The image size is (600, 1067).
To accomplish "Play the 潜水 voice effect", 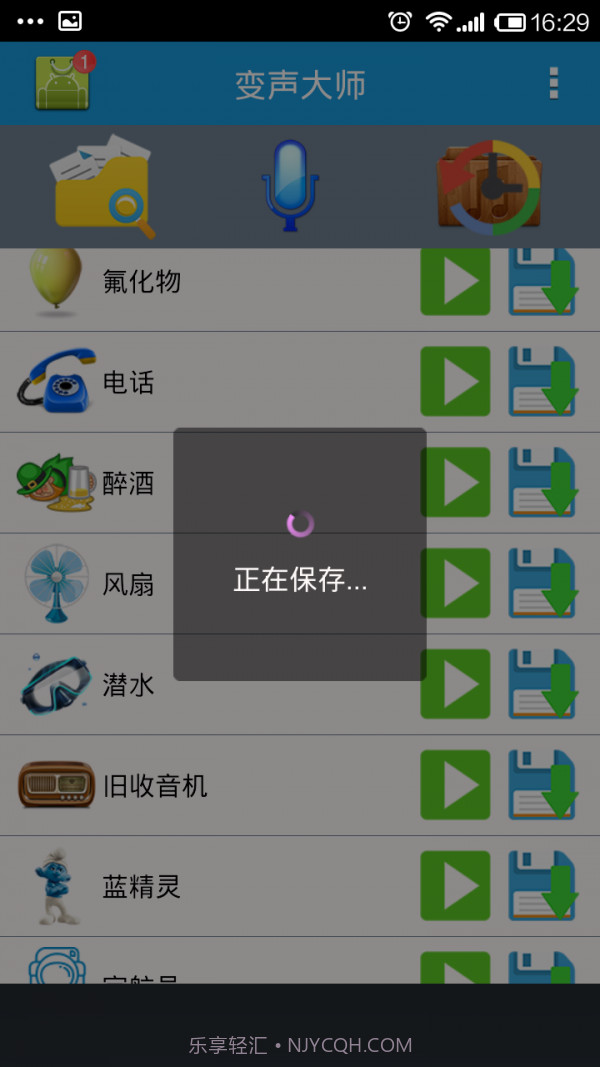I will (x=455, y=685).
